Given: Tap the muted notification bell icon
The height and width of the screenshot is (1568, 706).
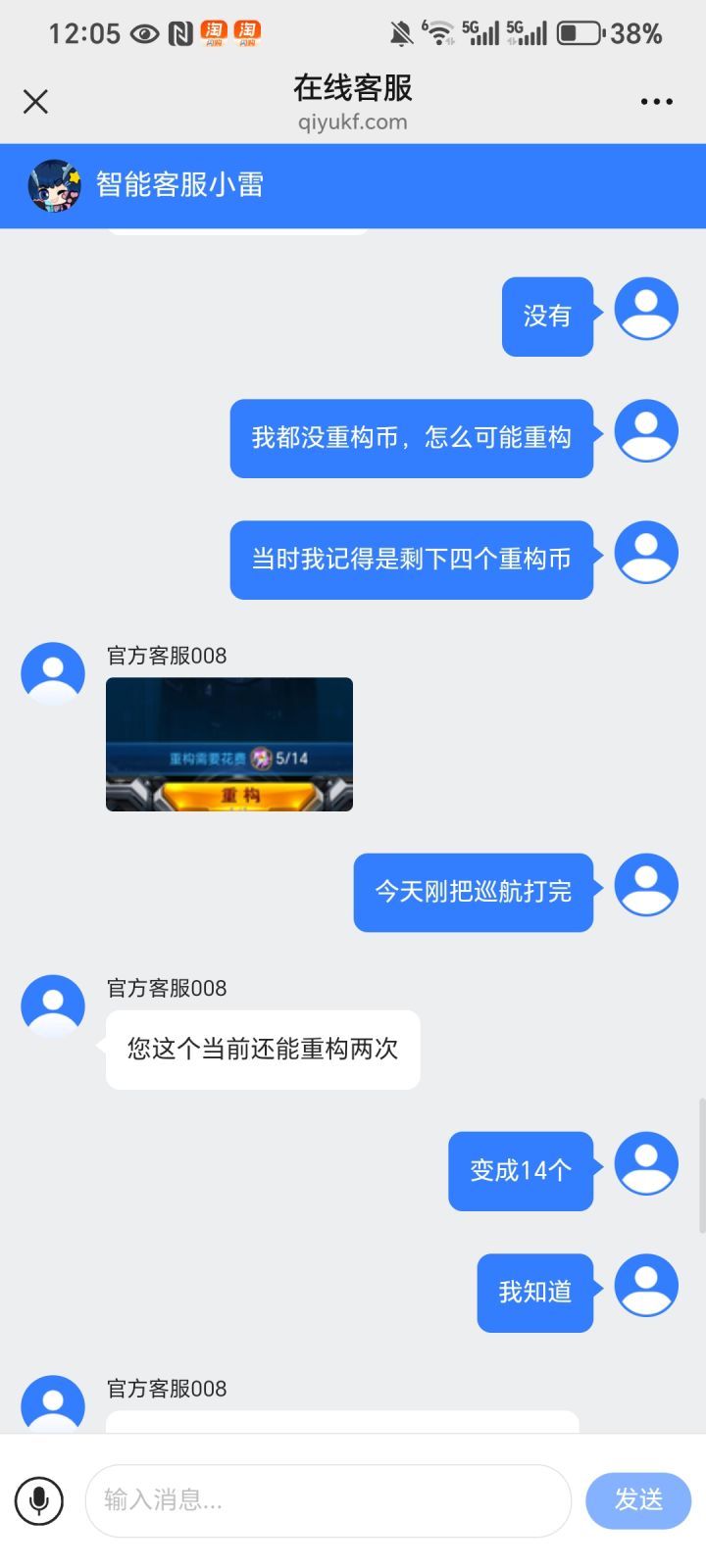Looking at the screenshot, I should pyautogui.click(x=401, y=30).
